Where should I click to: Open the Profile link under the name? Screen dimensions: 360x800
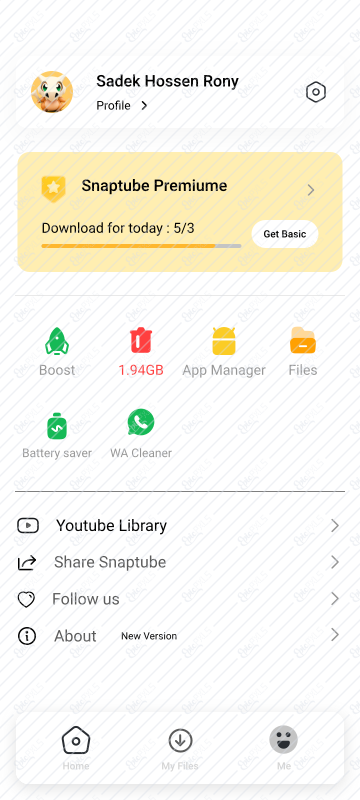122,106
